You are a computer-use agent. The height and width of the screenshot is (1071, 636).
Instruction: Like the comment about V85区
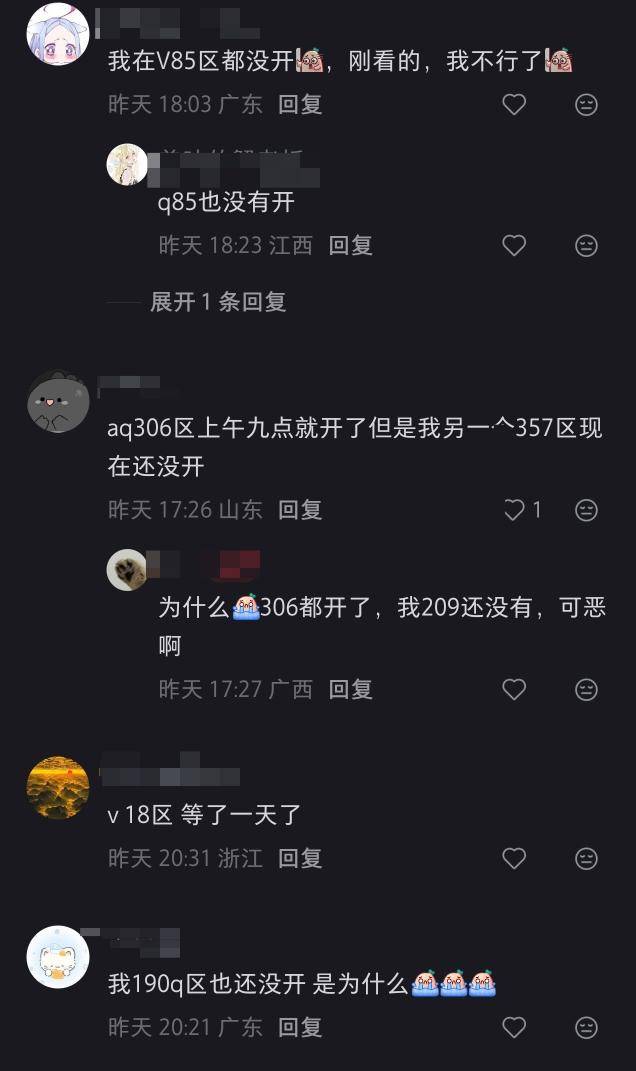[x=514, y=104]
